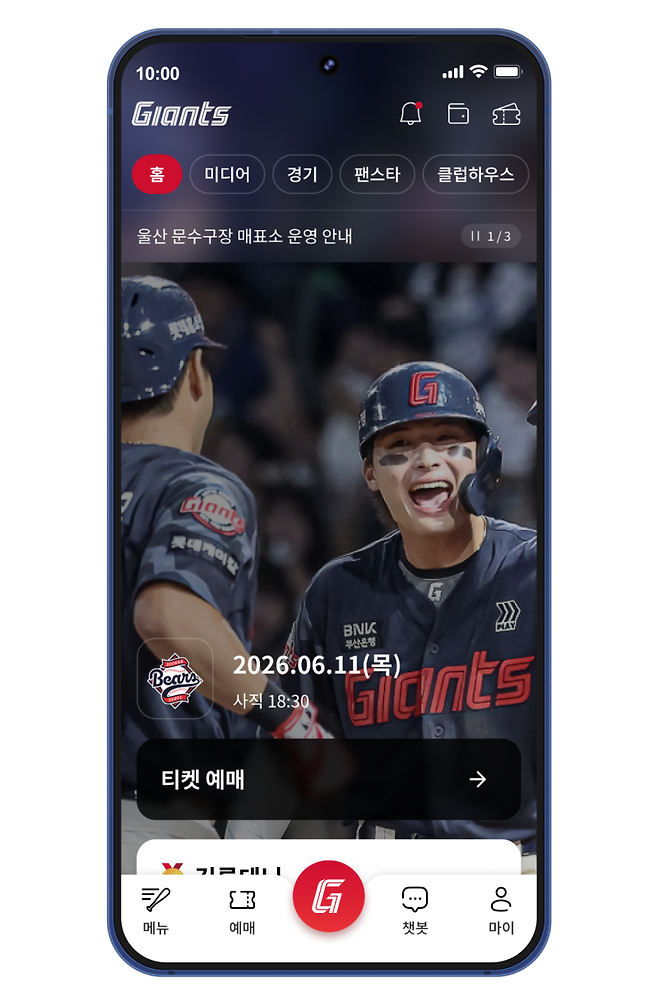658x1005 pixels.
Task: Tap the 티켓 예매 button
Action: point(328,780)
